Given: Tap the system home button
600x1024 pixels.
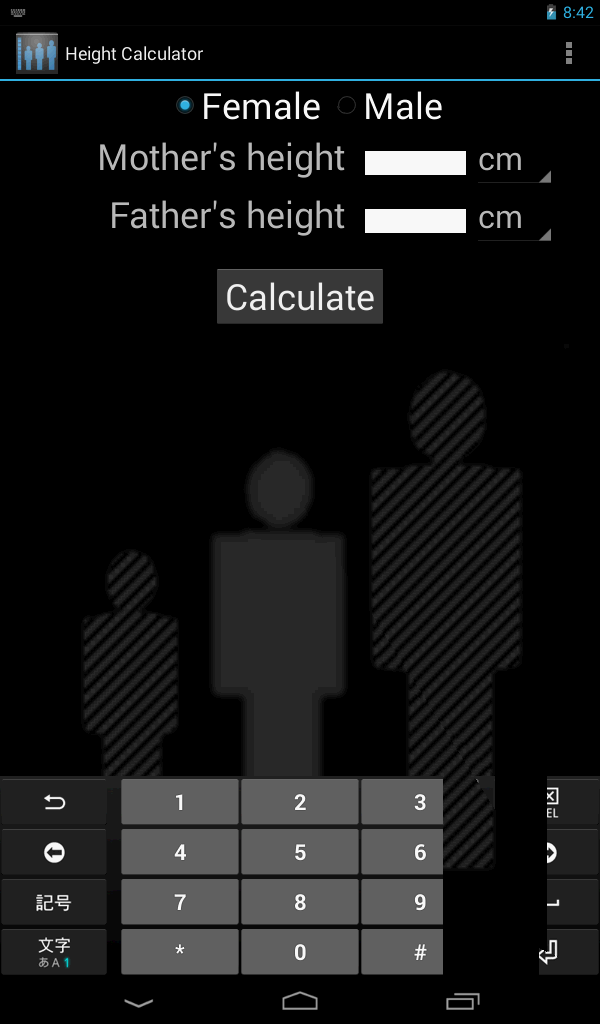Looking at the screenshot, I should 300,1001.
